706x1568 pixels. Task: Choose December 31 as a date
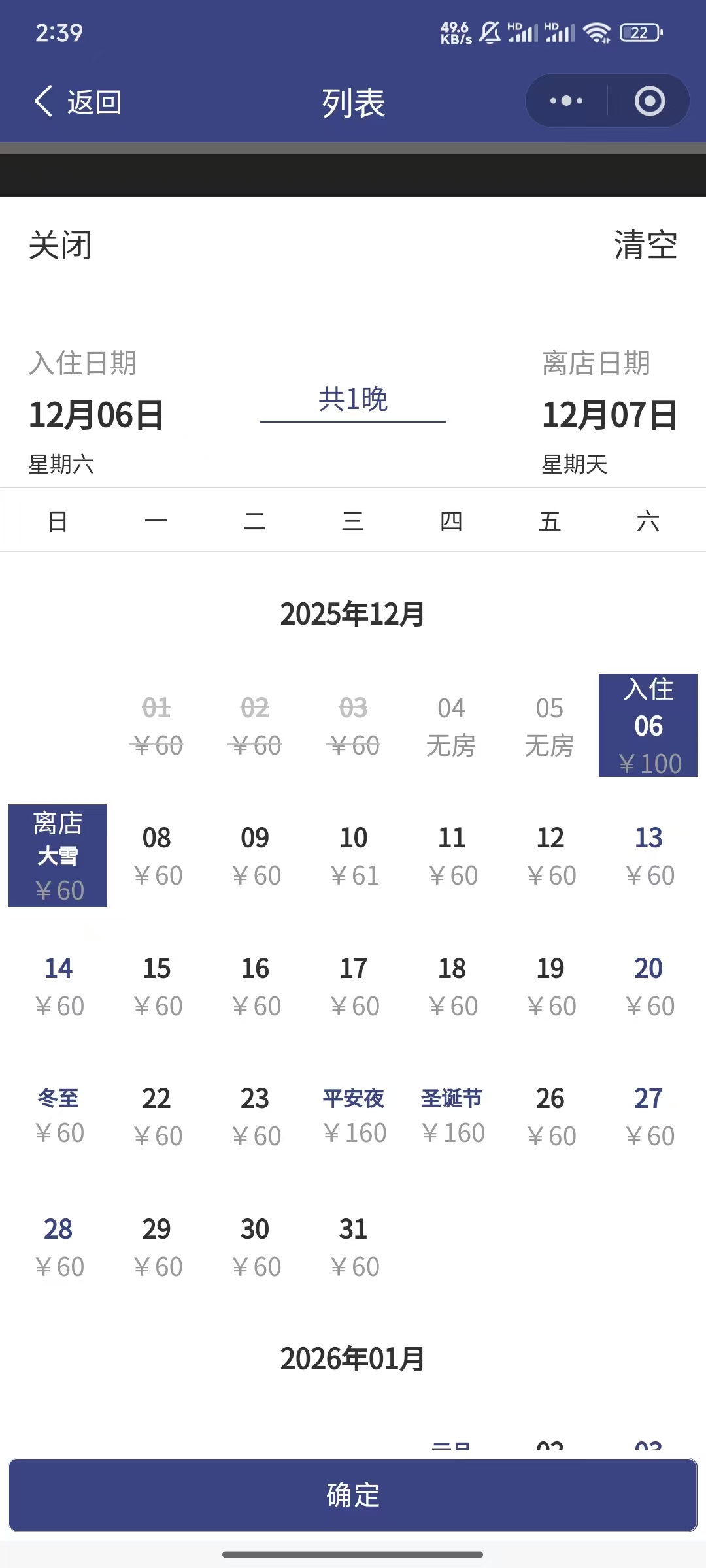coord(354,1247)
